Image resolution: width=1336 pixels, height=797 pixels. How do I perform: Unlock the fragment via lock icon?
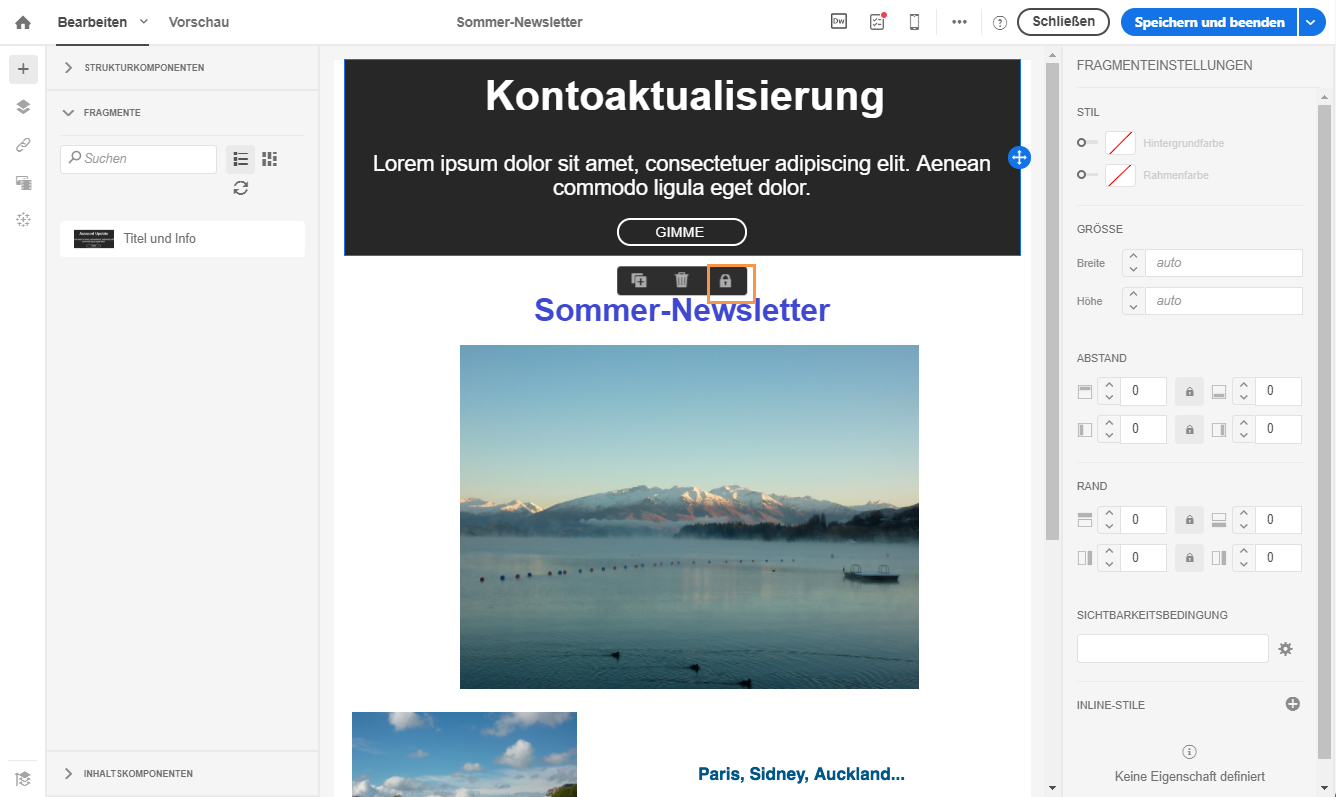click(x=726, y=281)
